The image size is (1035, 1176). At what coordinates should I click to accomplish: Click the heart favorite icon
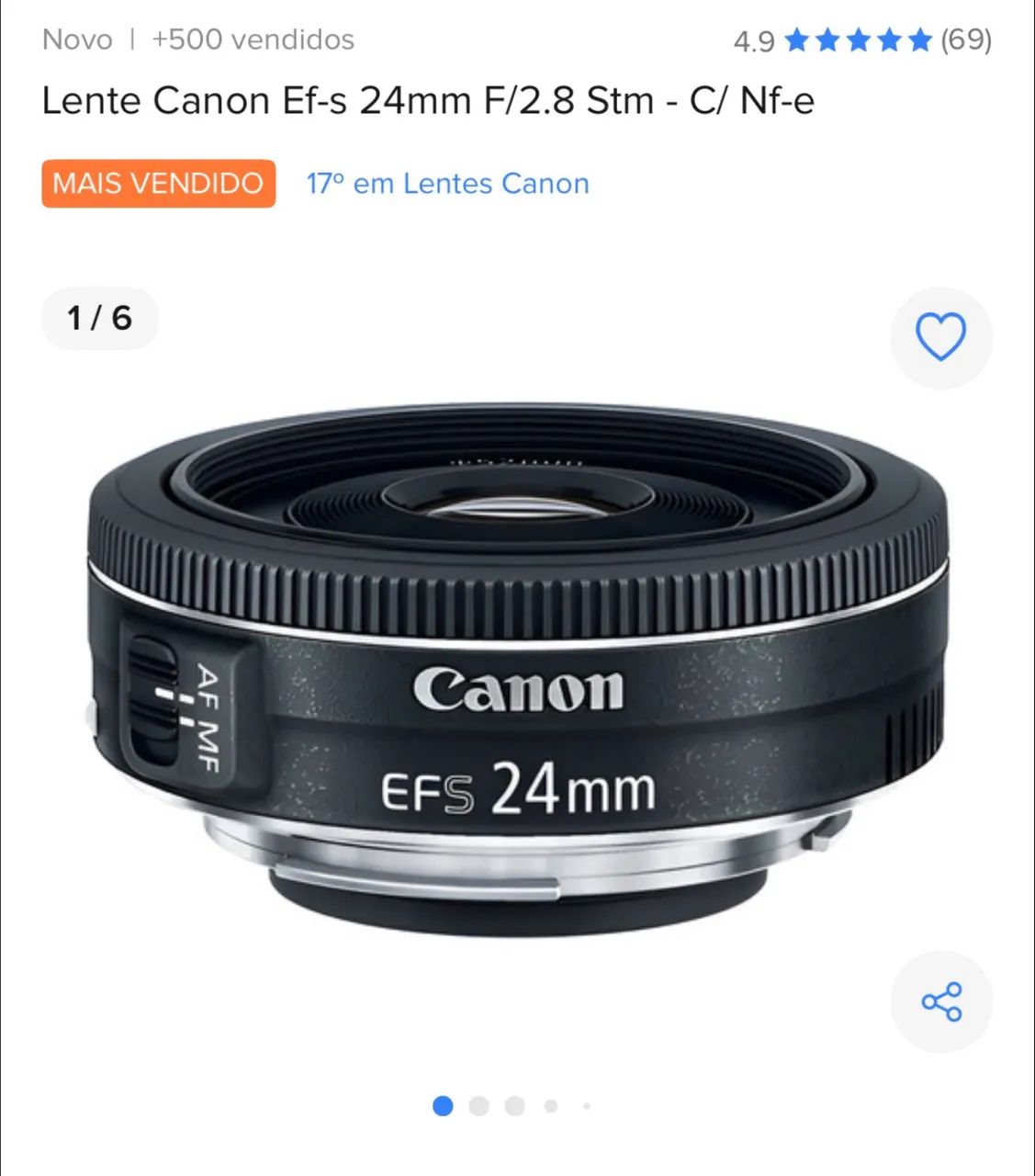pyautogui.click(x=941, y=337)
